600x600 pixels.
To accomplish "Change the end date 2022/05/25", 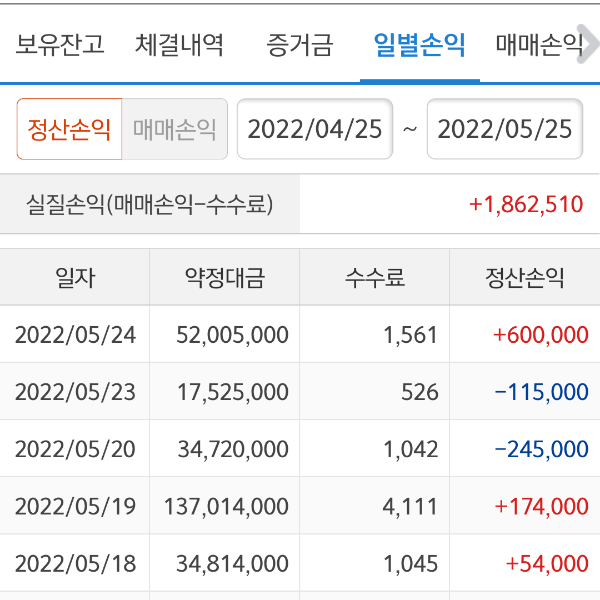I will click(504, 130).
